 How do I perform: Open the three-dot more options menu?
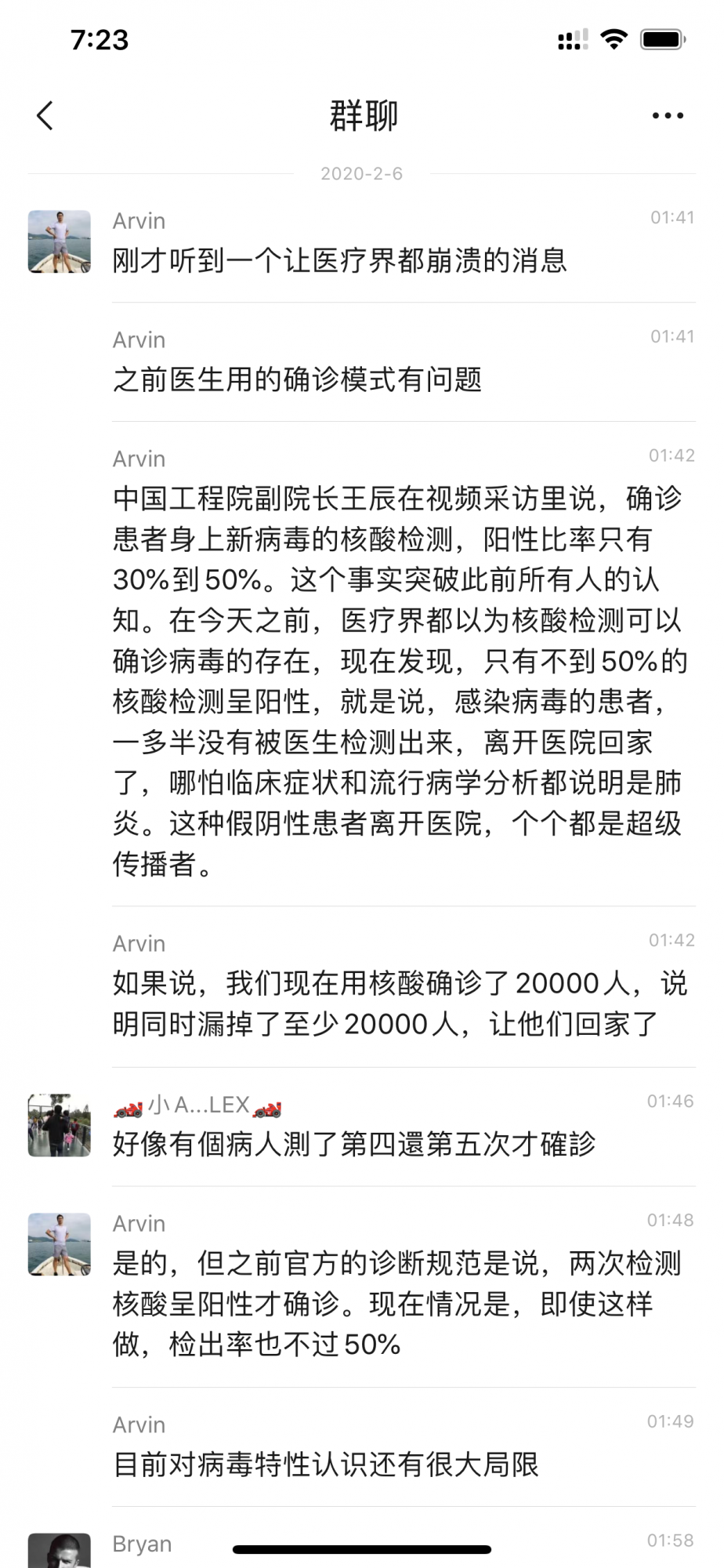[668, 116]
